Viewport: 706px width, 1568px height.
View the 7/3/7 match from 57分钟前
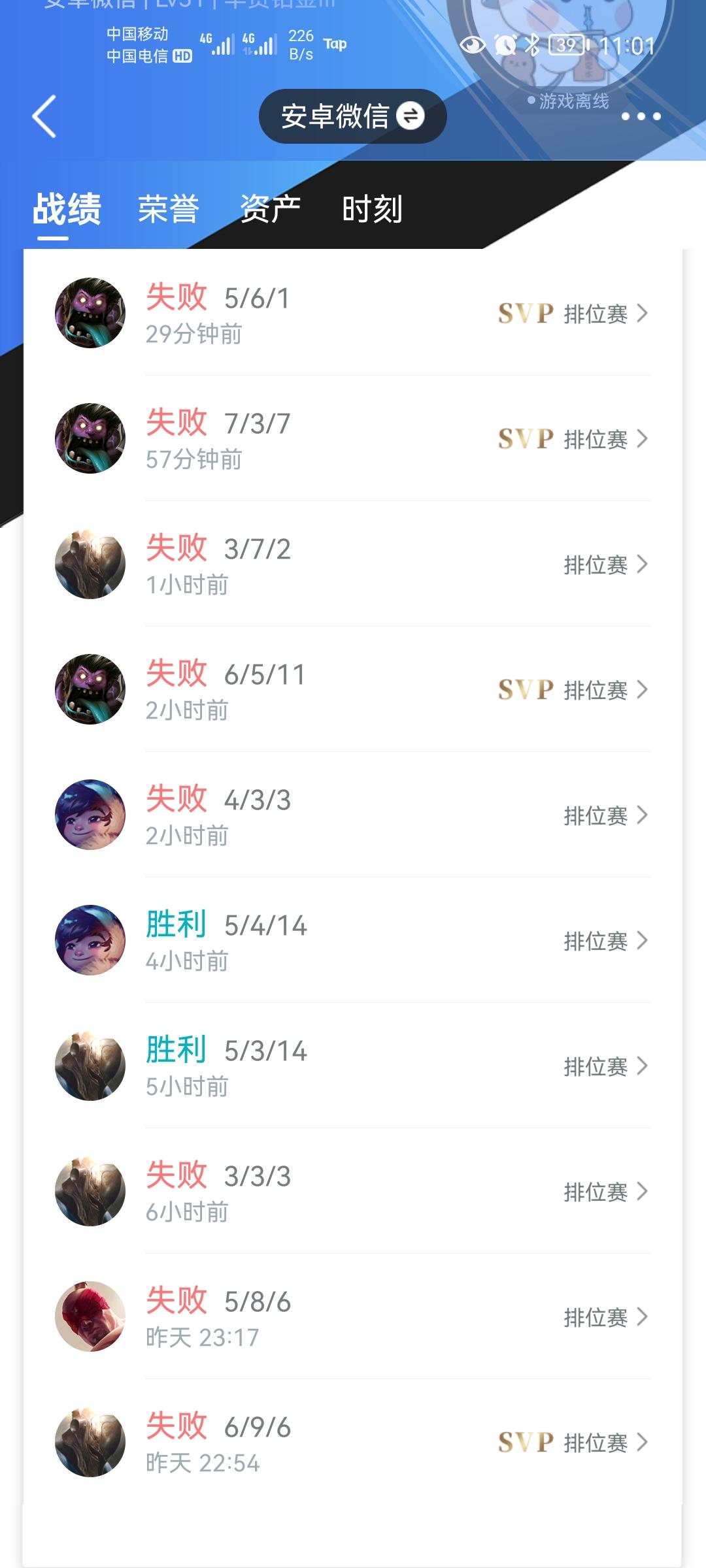[x=353, y=439]
